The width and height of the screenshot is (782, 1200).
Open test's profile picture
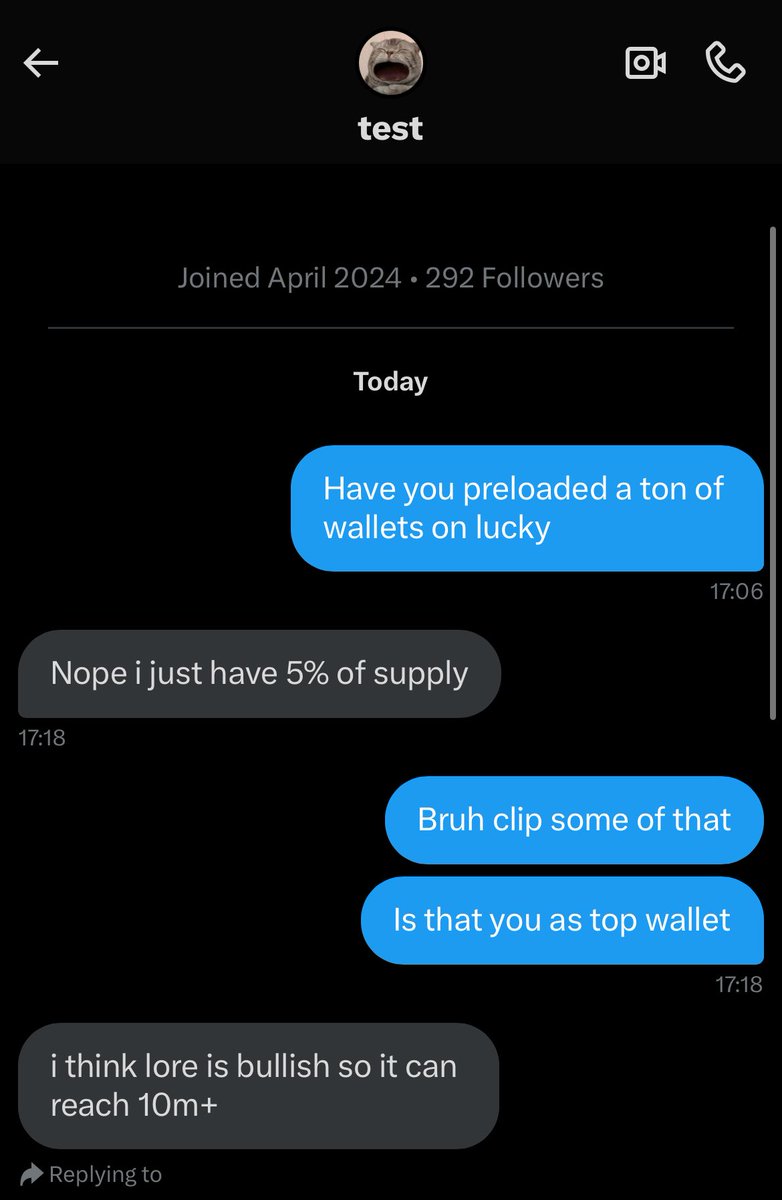(391, 64)
